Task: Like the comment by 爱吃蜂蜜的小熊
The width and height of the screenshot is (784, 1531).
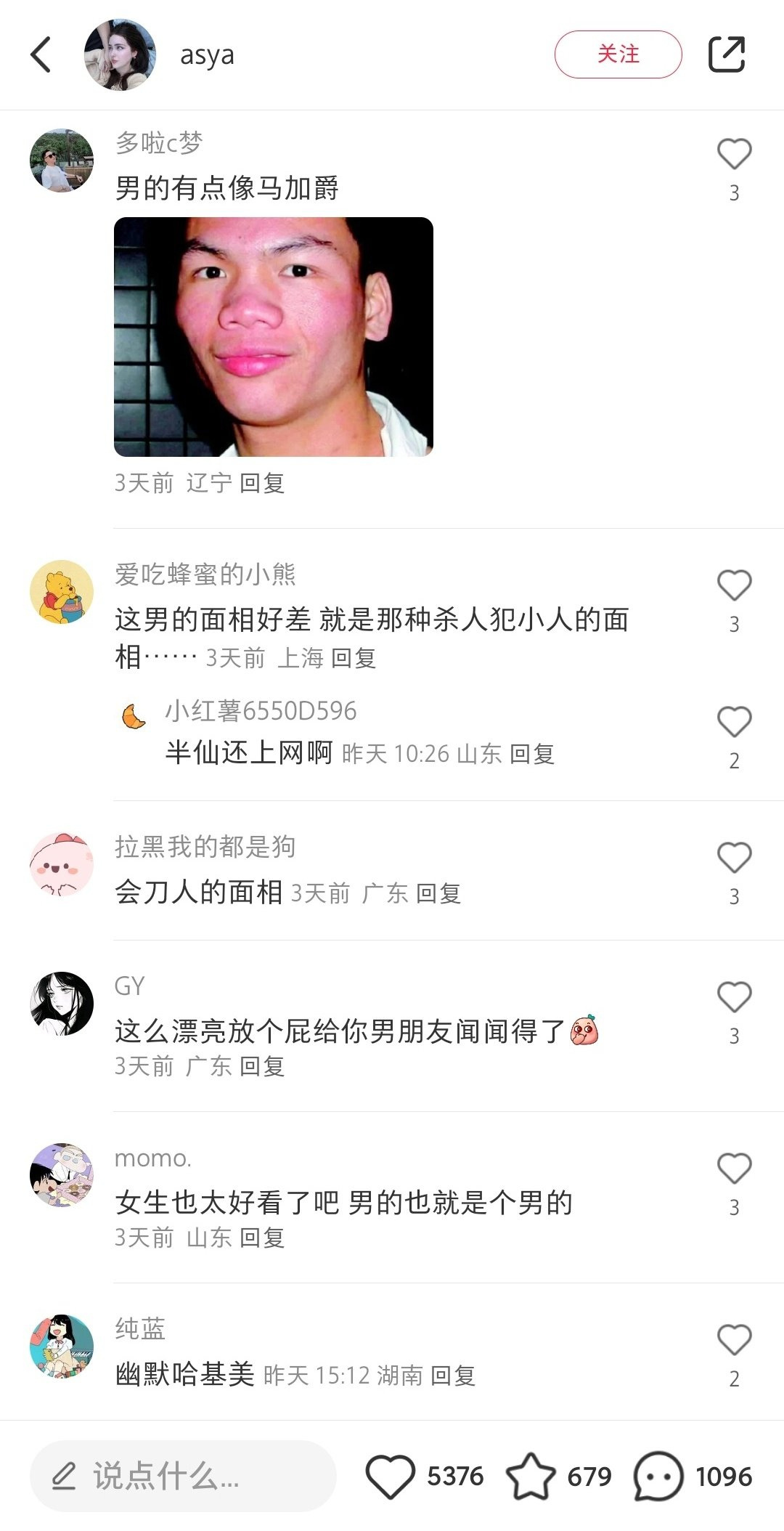Action: coord(734,585)
